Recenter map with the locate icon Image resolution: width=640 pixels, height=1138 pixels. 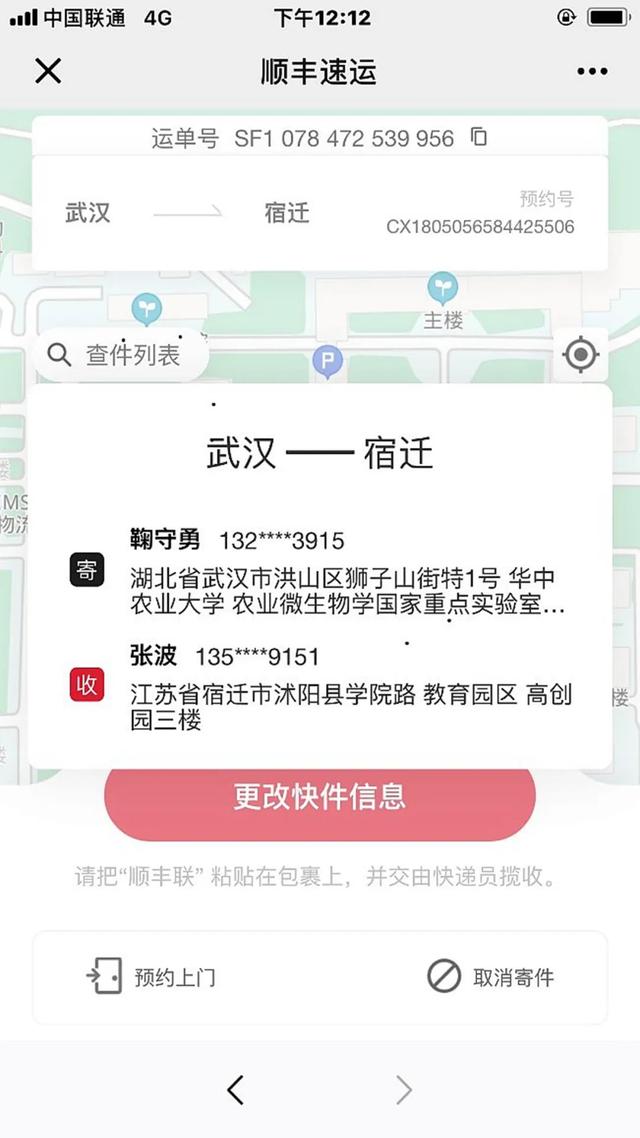point(581,355)
